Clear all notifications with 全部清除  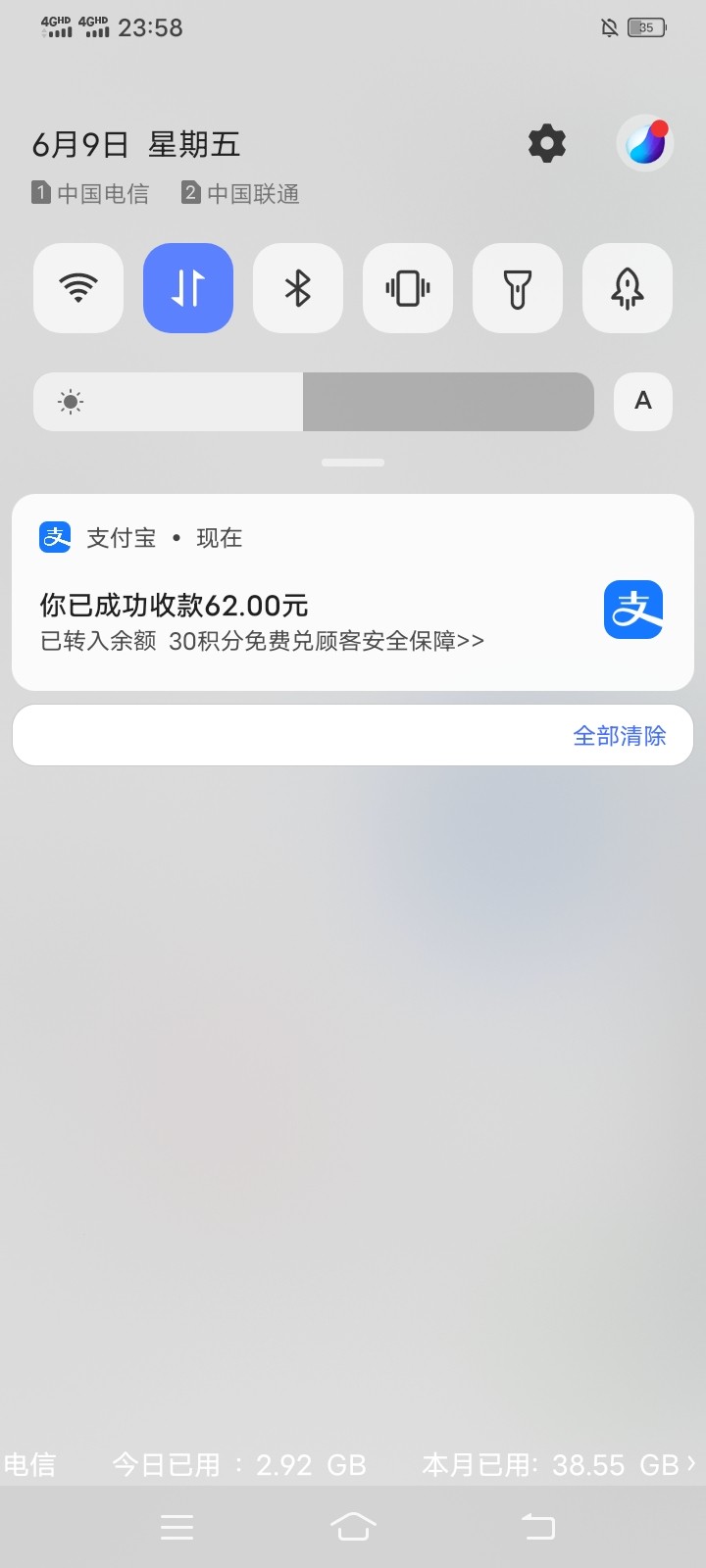(619, 735)
